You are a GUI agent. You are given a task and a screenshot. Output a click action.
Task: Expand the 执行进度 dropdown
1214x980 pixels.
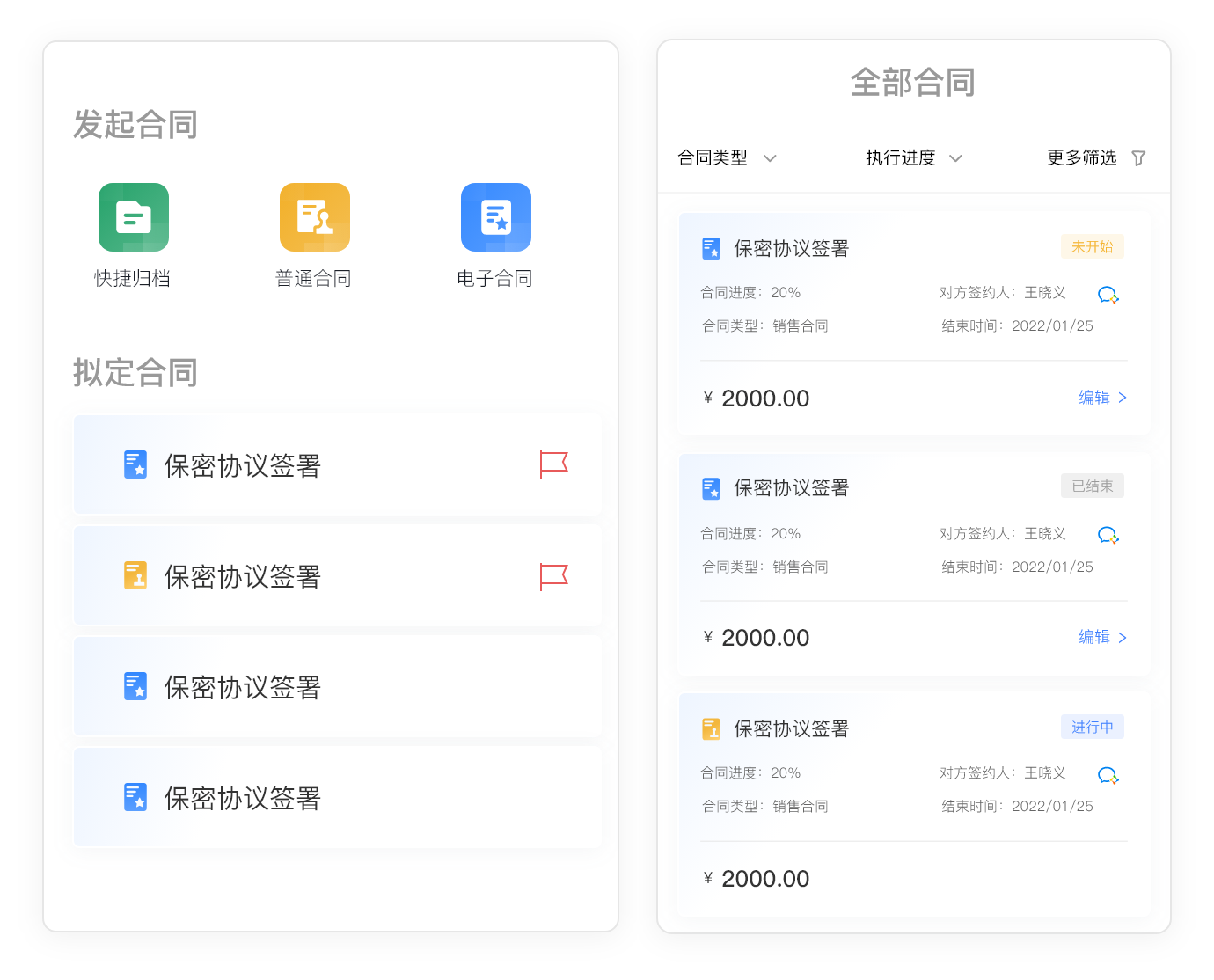[913, 158]
